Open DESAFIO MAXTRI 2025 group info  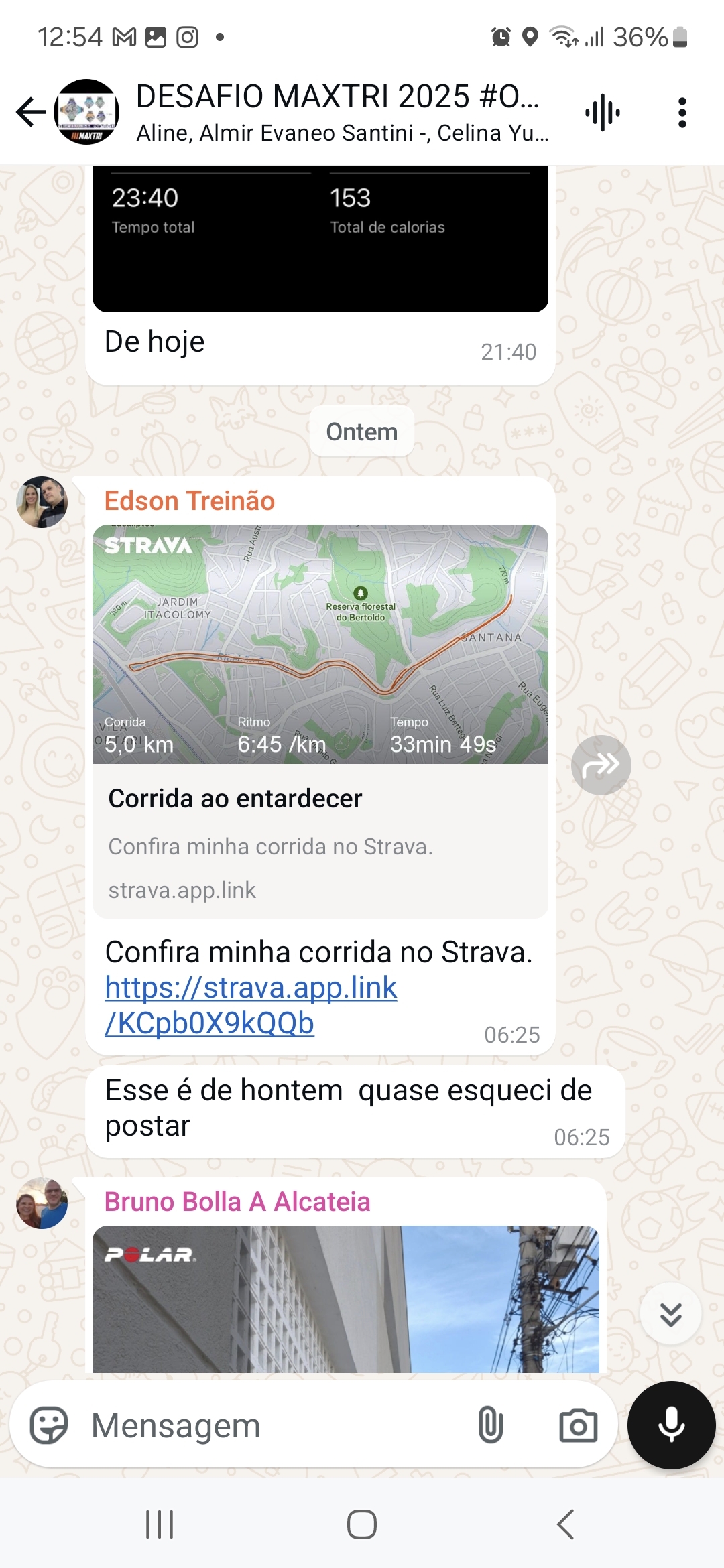pyautogui.click(x=342, y=113)
